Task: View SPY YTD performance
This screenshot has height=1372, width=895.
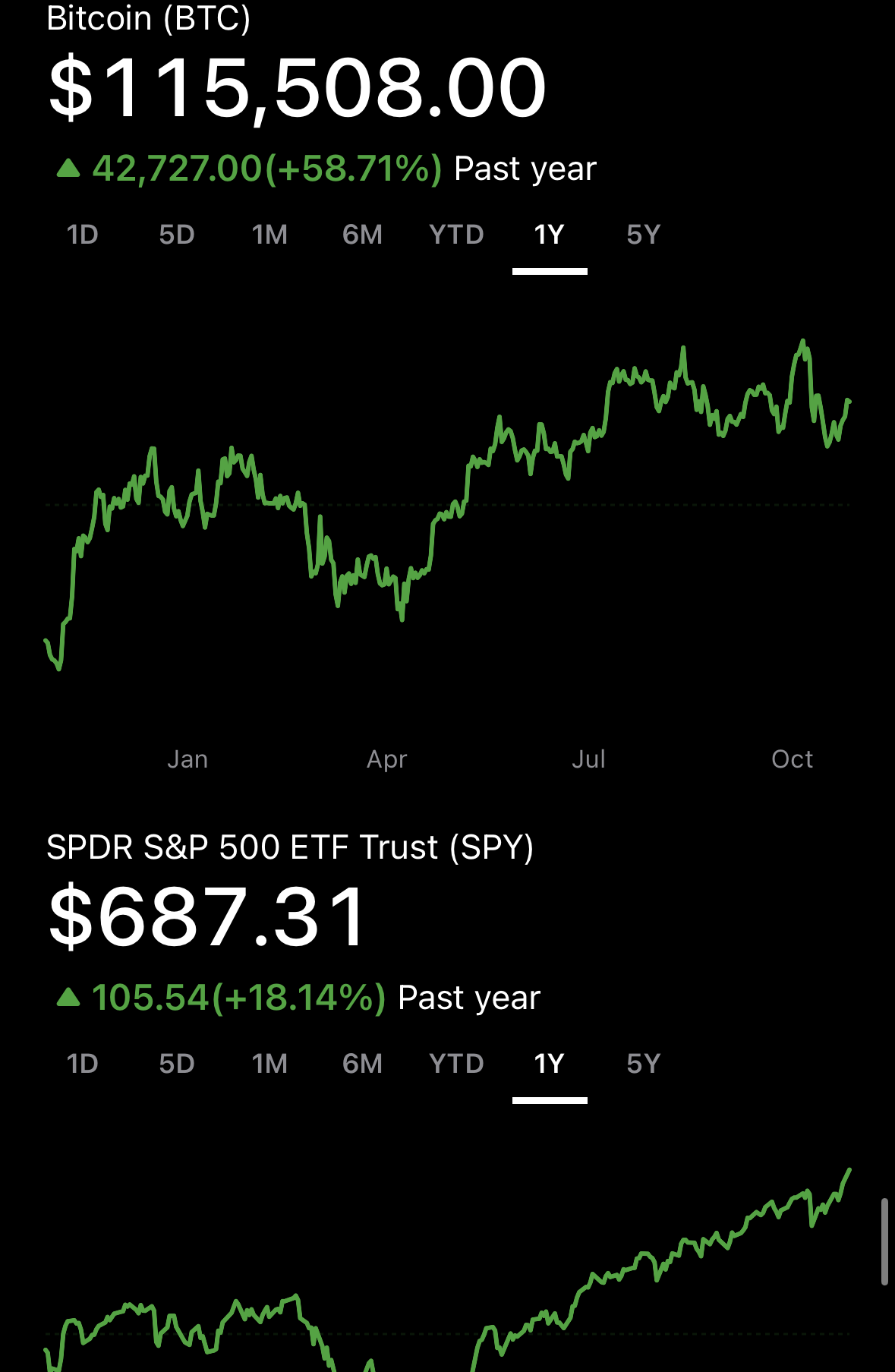Action: (456, 1064)
